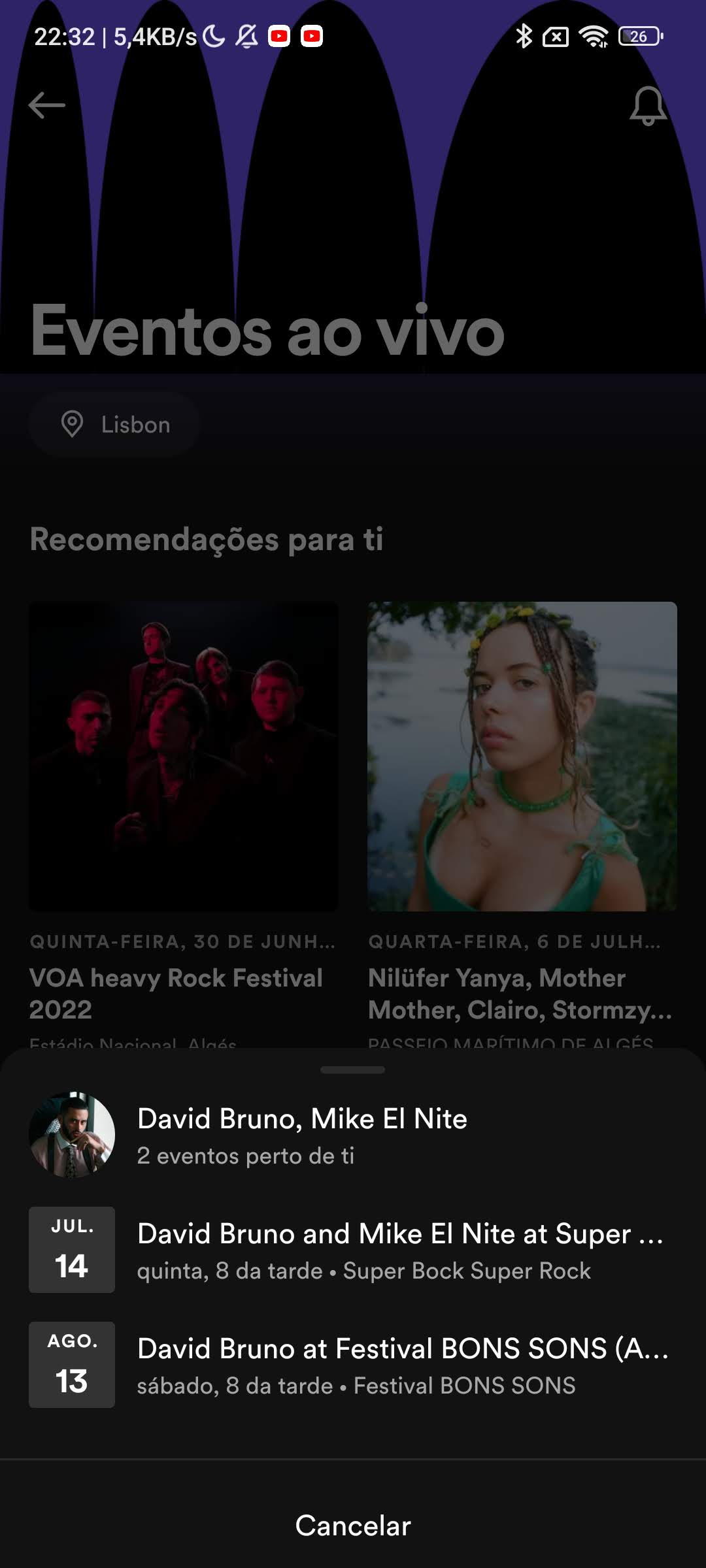Open David Bruno and Mike El Nite July 14 event

[x=353, y=1250]
